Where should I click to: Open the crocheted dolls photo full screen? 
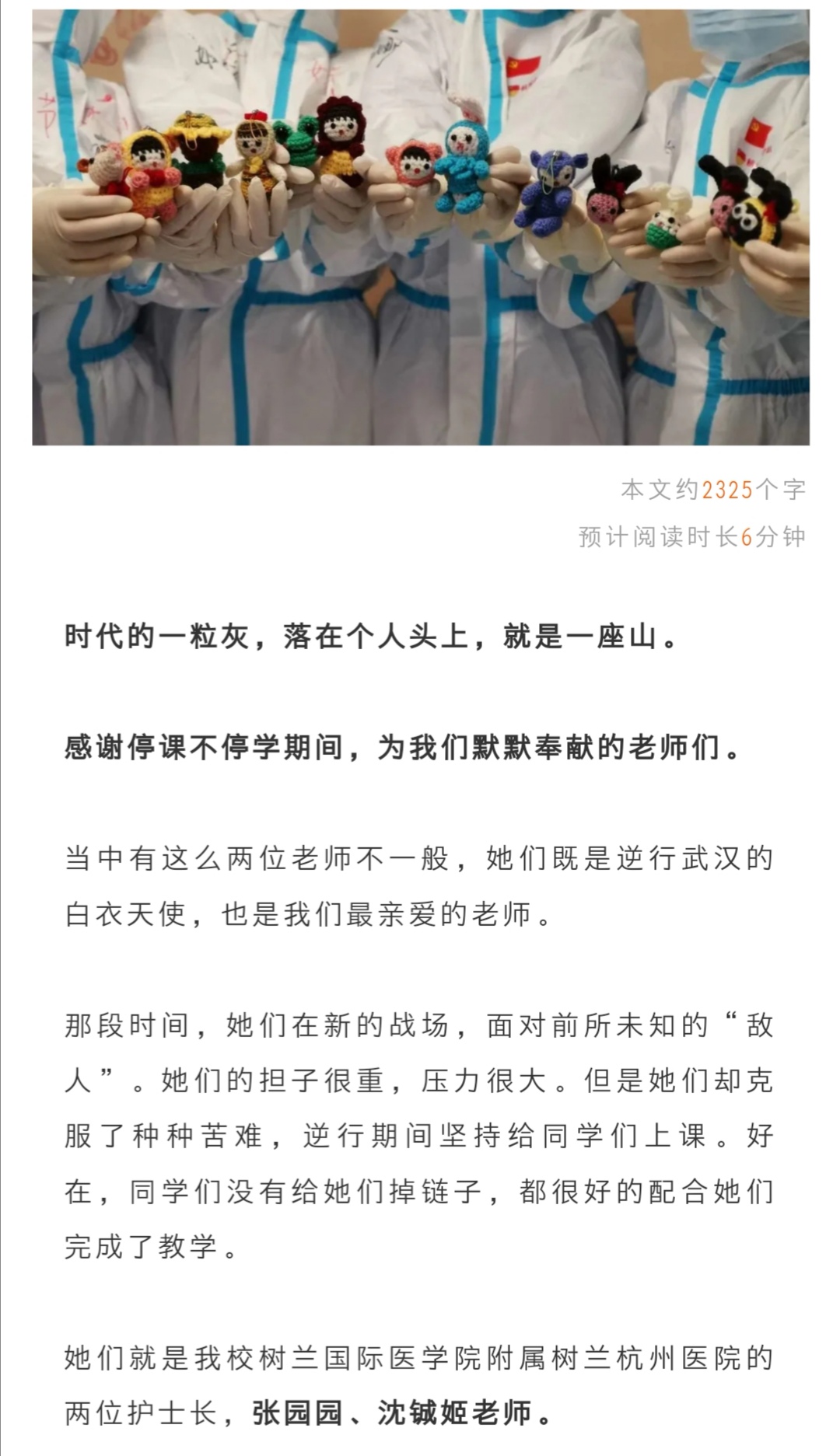point(420,227)
